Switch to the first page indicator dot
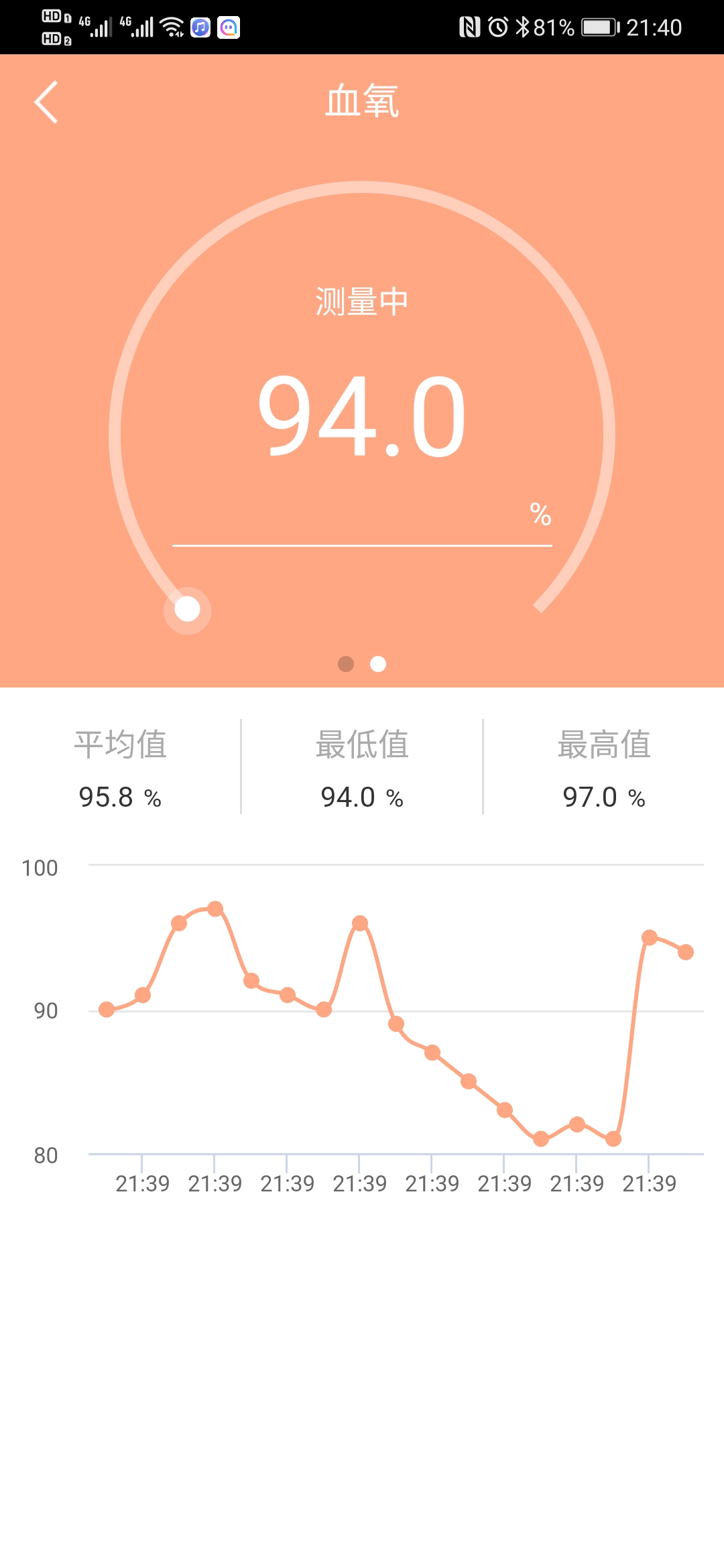The image size is (724, 1568). (x=346, y=663)
